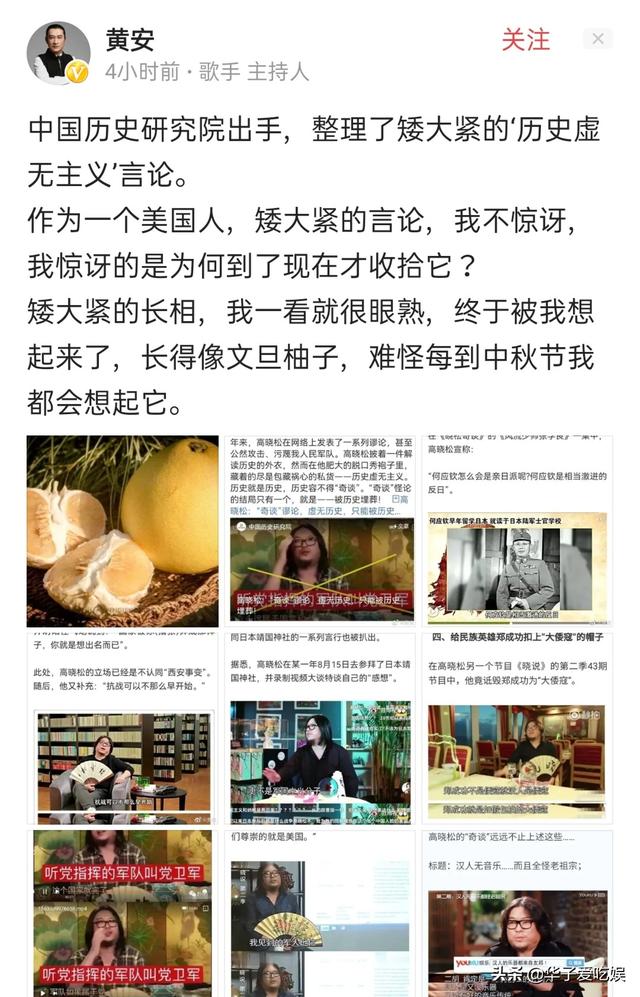View the image mentioning '西安事变'
640x997 pixels.
(x=123, y=727)
